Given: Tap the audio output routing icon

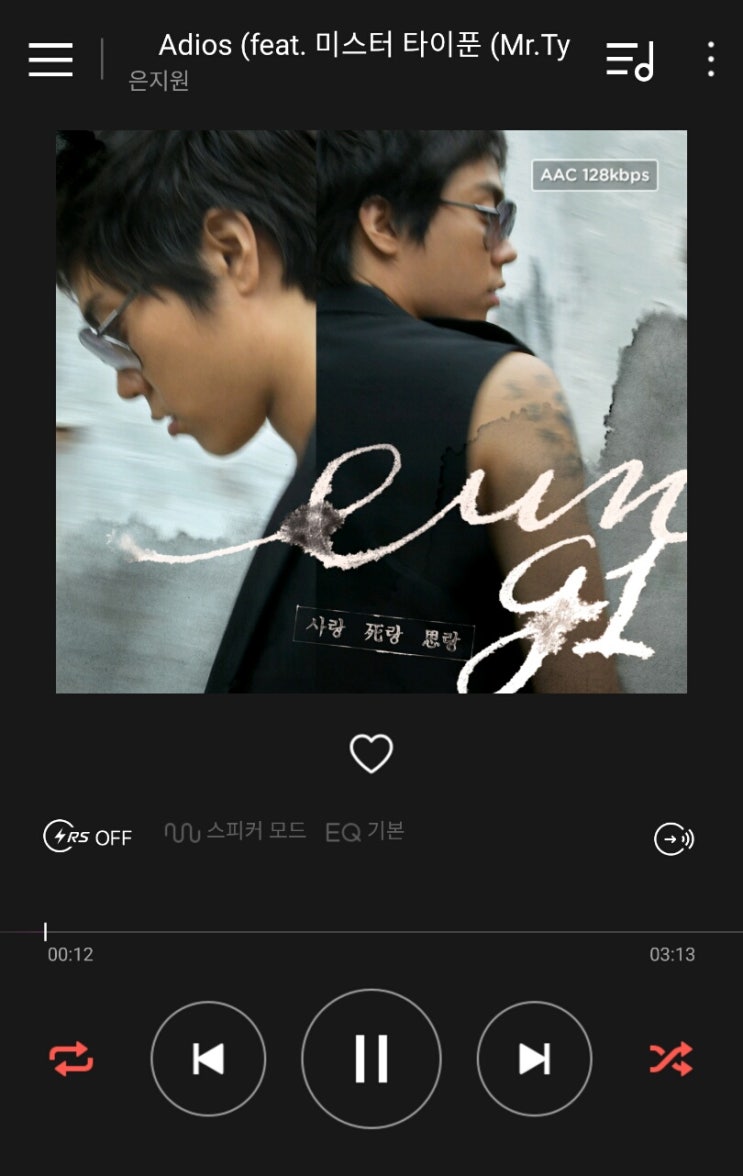Looking at the screenshot, I should click(x=673, y=839).
